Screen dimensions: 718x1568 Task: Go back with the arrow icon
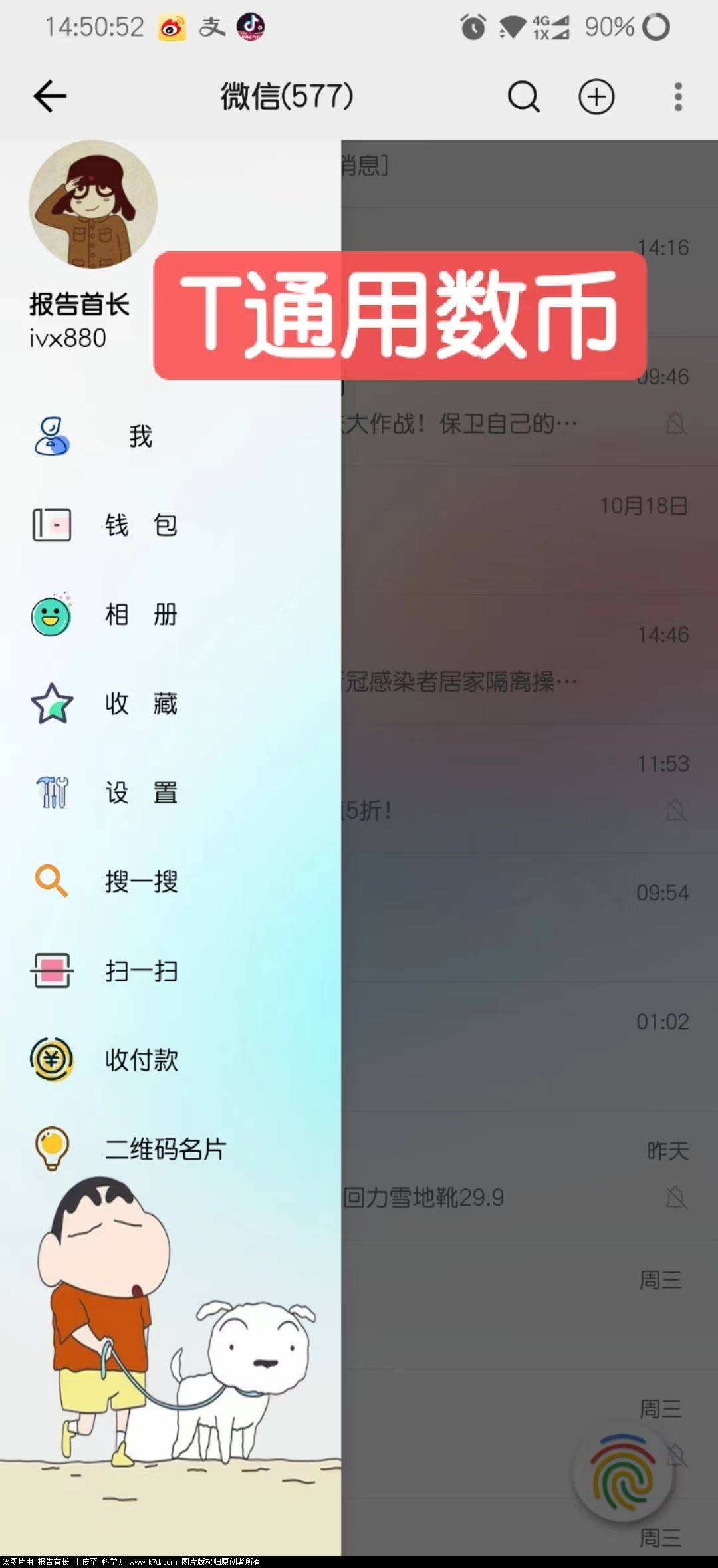50,97
